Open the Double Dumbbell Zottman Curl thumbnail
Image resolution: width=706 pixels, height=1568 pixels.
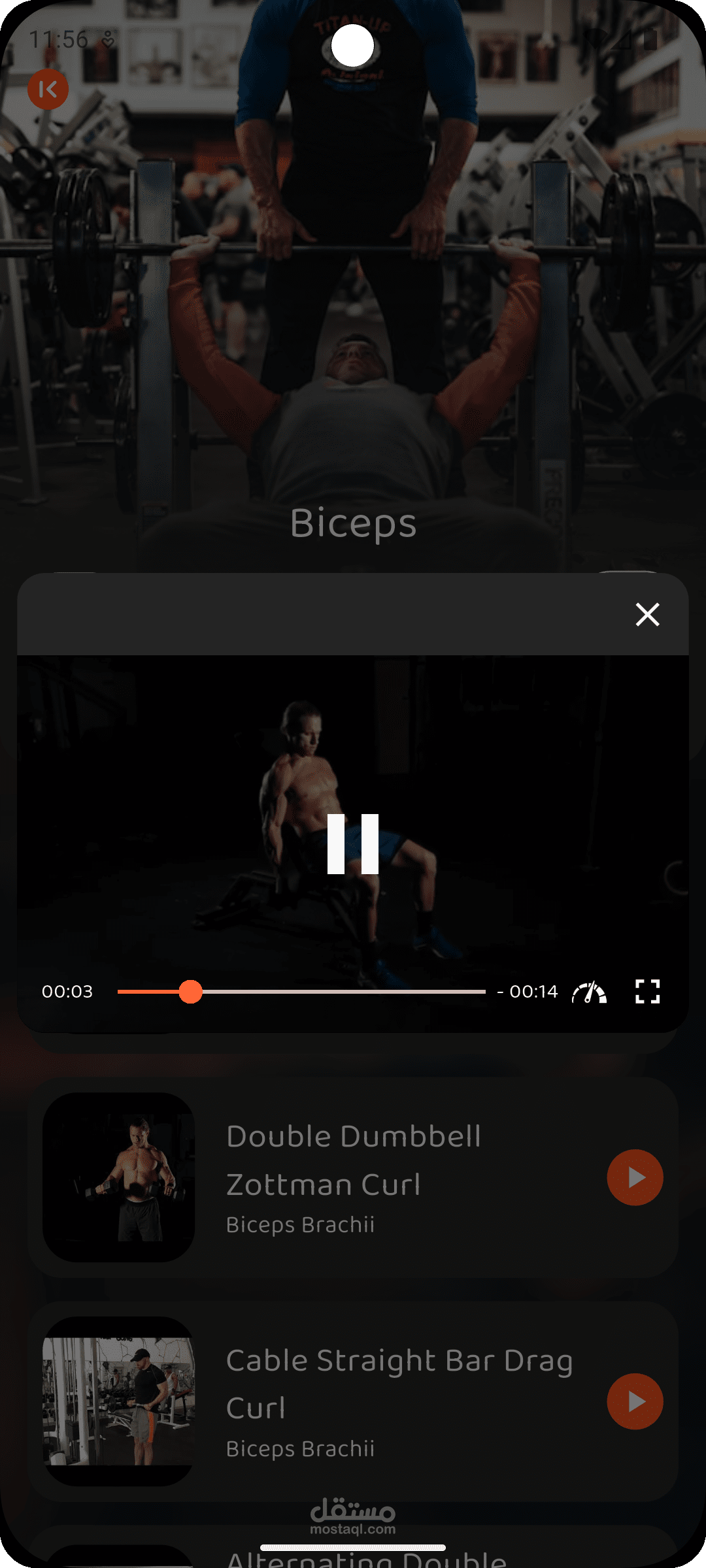119,1177
